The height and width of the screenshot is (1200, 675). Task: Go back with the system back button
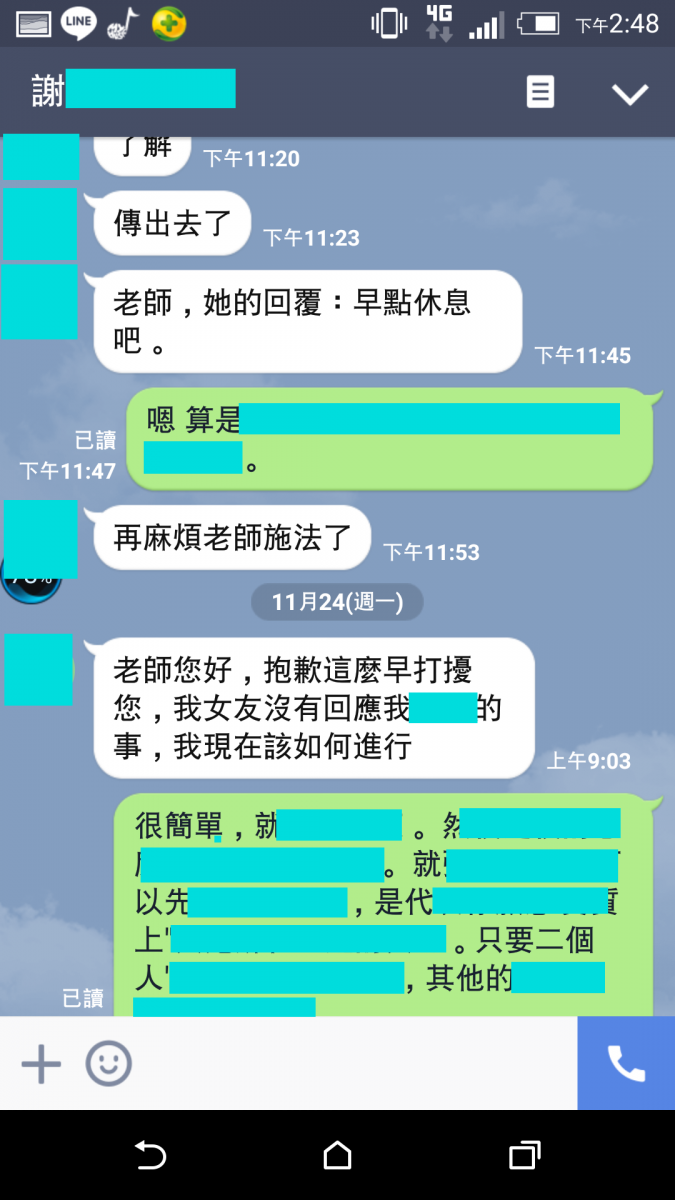[x=149, y=1156]
